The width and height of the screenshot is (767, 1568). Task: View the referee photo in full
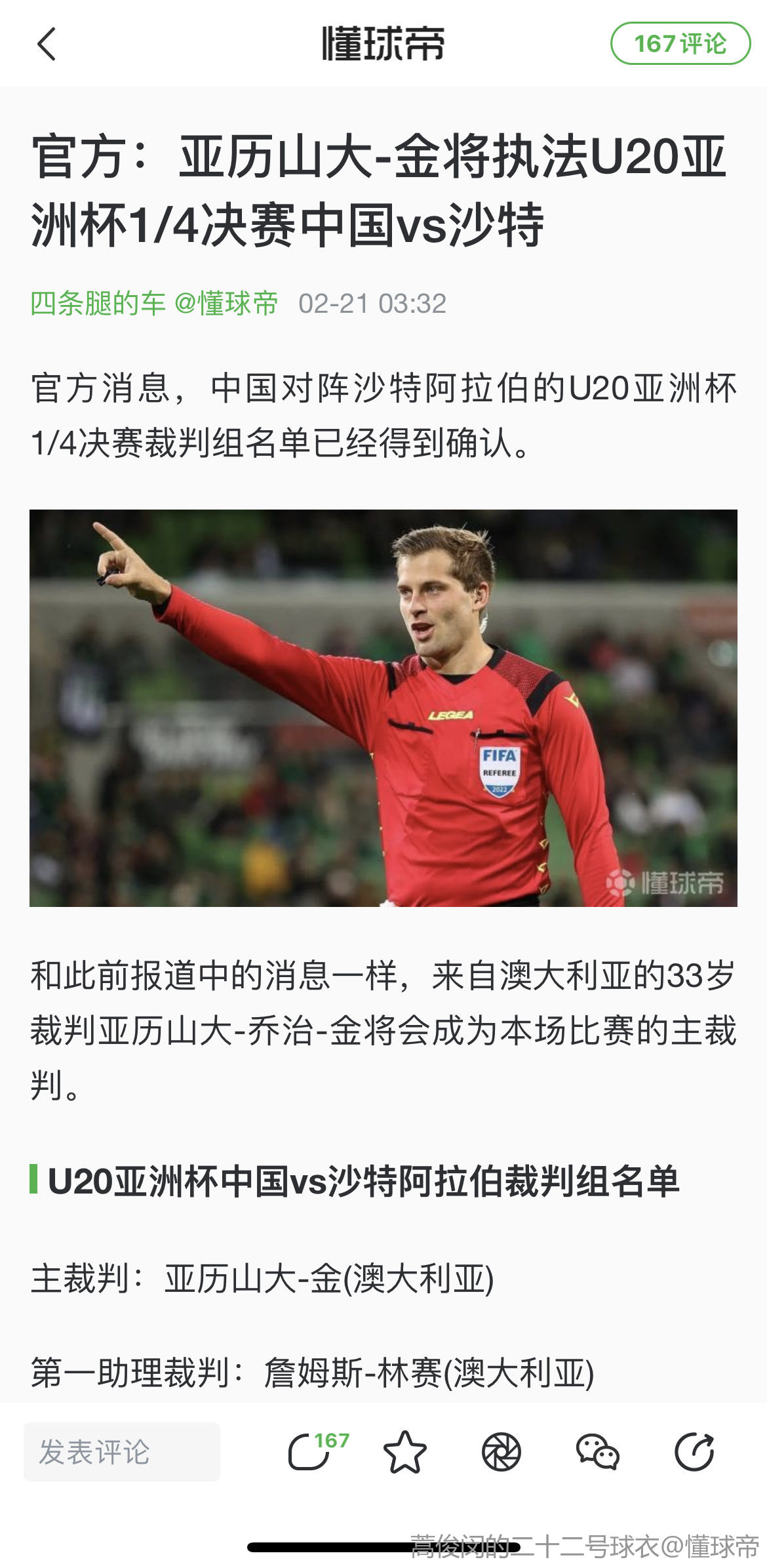[x=383, y=708]
